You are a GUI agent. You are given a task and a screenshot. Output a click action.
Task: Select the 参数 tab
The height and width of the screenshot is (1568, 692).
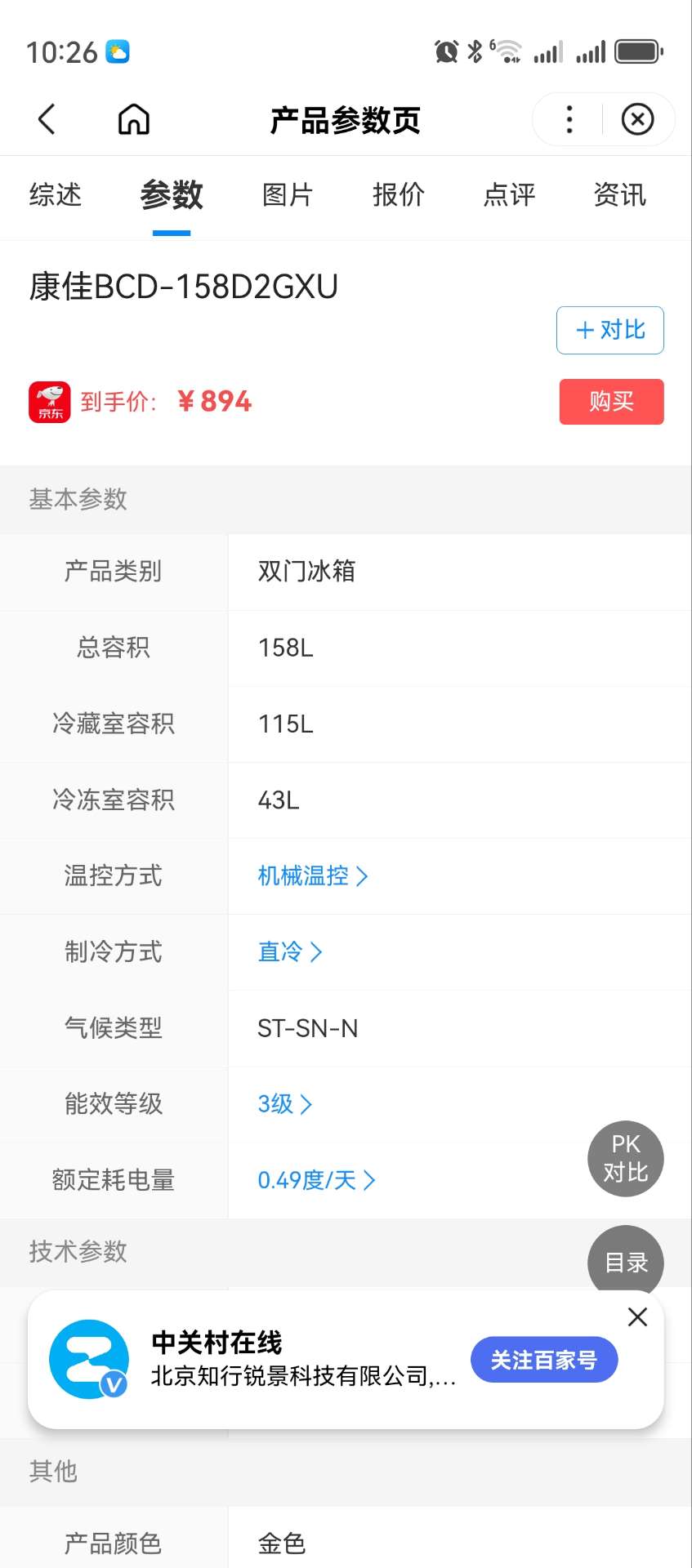tap(172, 195)
